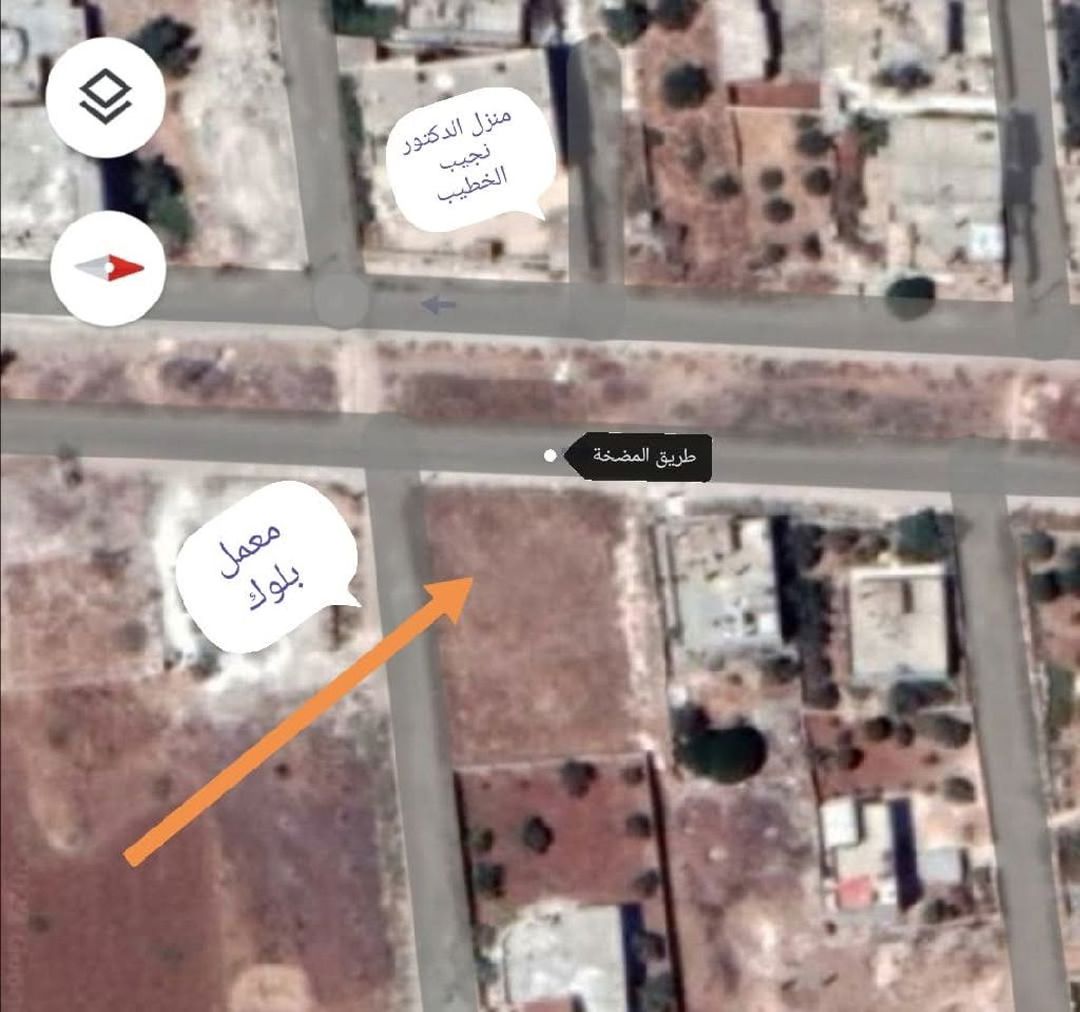Tap the compass to reset orientation
1080x1012 pixels.
(x=108, y=268)
